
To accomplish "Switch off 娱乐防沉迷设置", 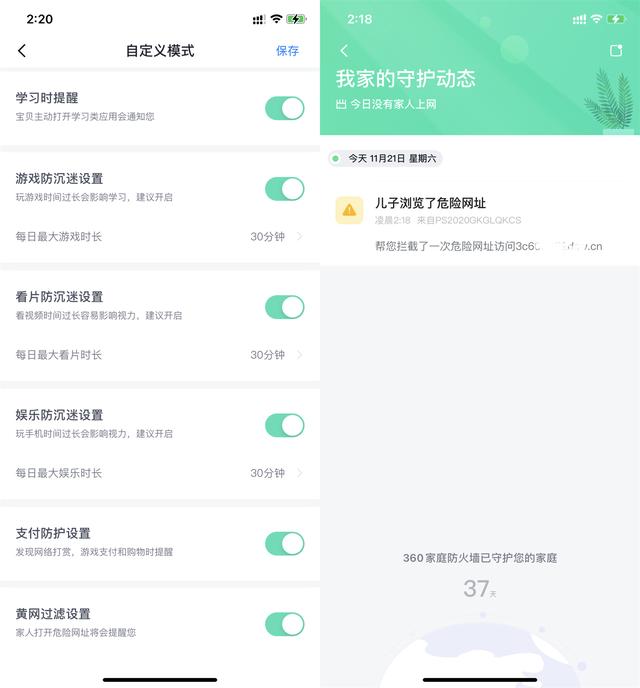I will [x=284, y=425].
